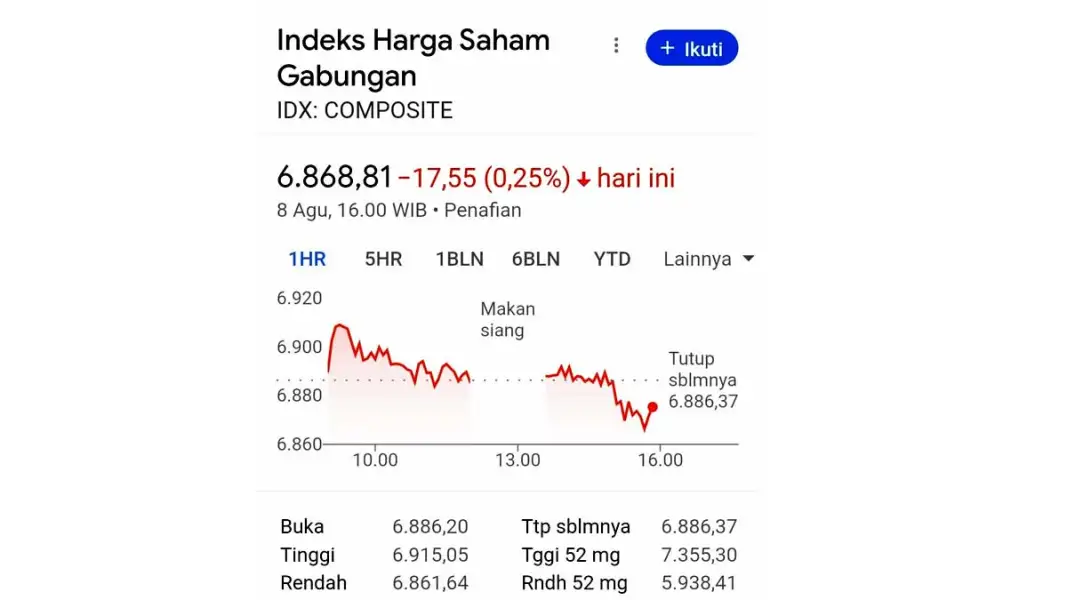Viewport: 1067px width, 600px height.
Task: Select the 1HR chart range
Action: point(307,259)
